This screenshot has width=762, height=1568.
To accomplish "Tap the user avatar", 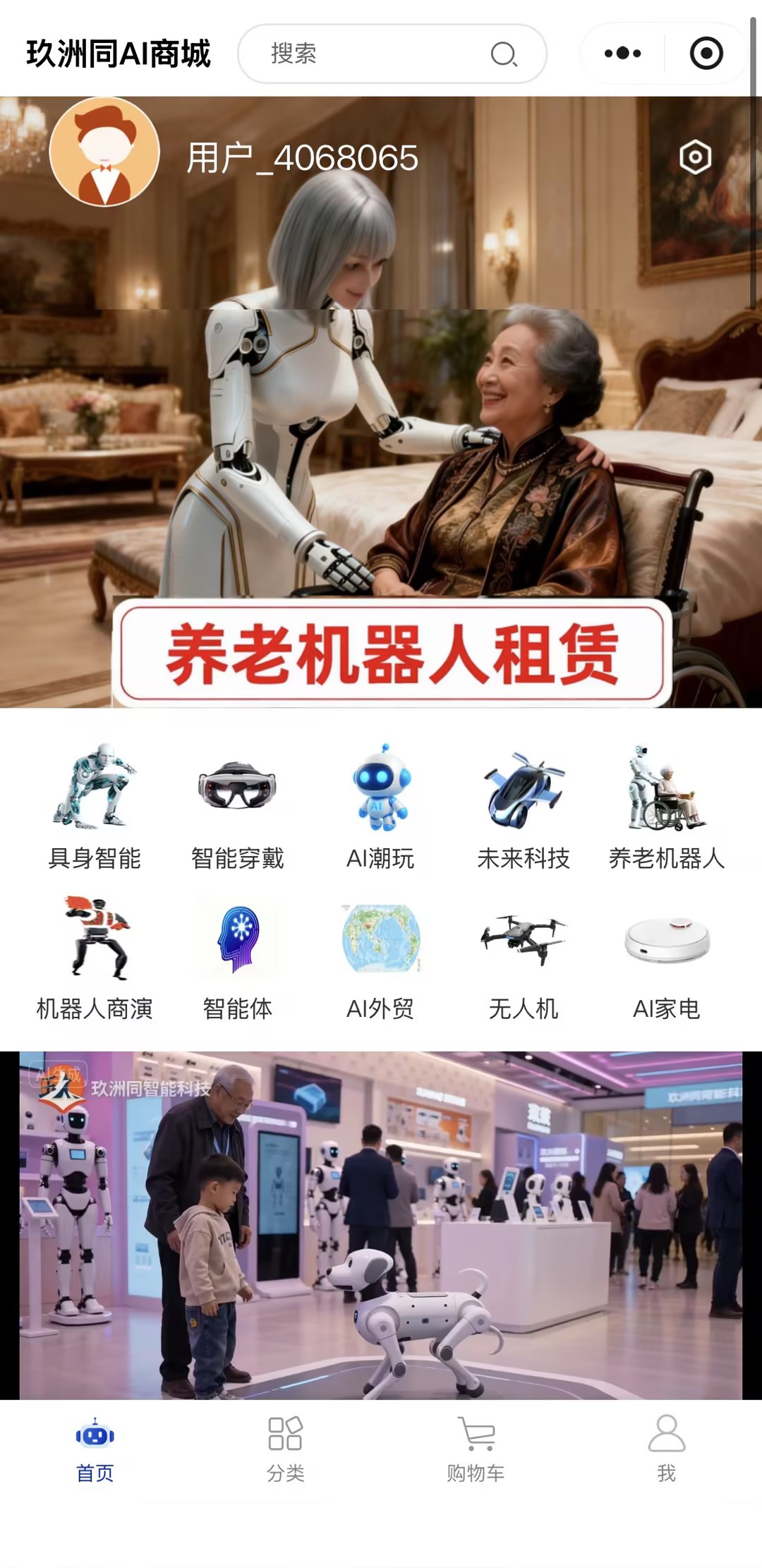I will 104,152.
